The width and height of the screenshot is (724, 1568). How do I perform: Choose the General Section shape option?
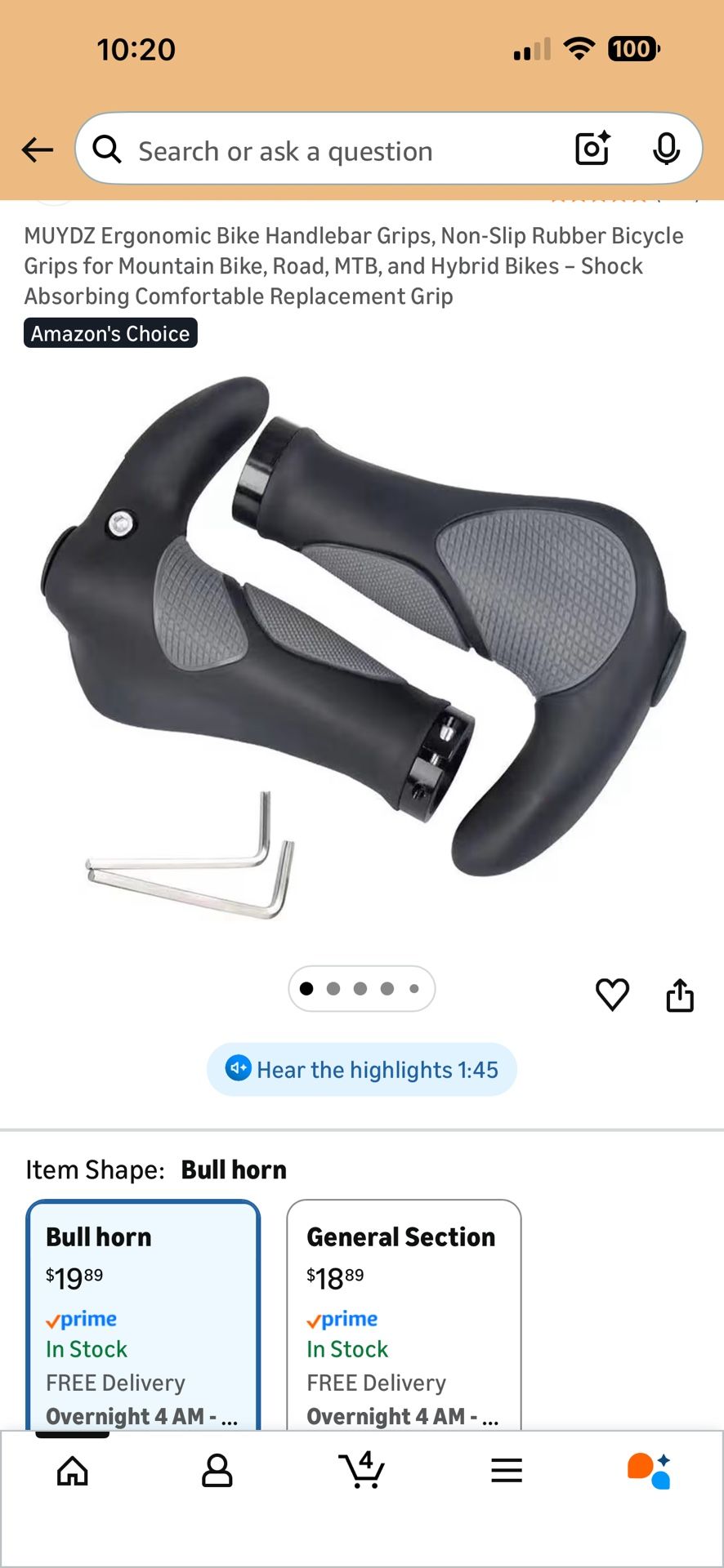(x=404, y=1315)
